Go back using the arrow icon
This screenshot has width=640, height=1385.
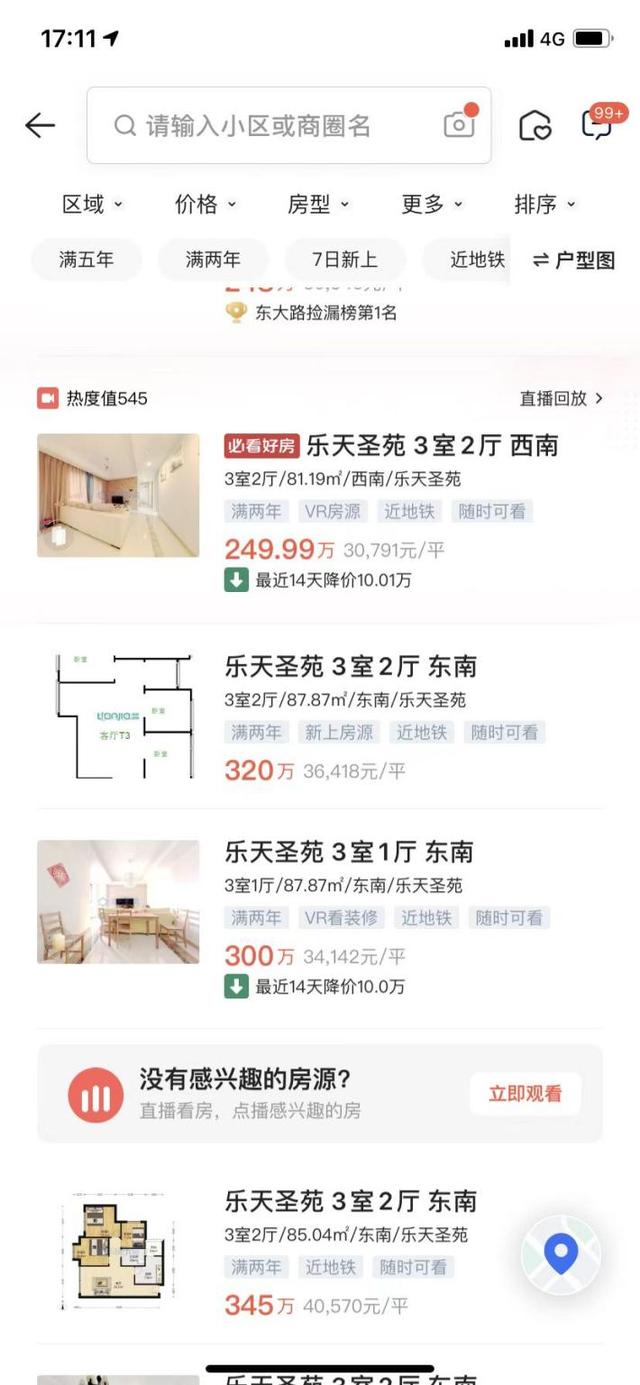(x=40, y=125)
